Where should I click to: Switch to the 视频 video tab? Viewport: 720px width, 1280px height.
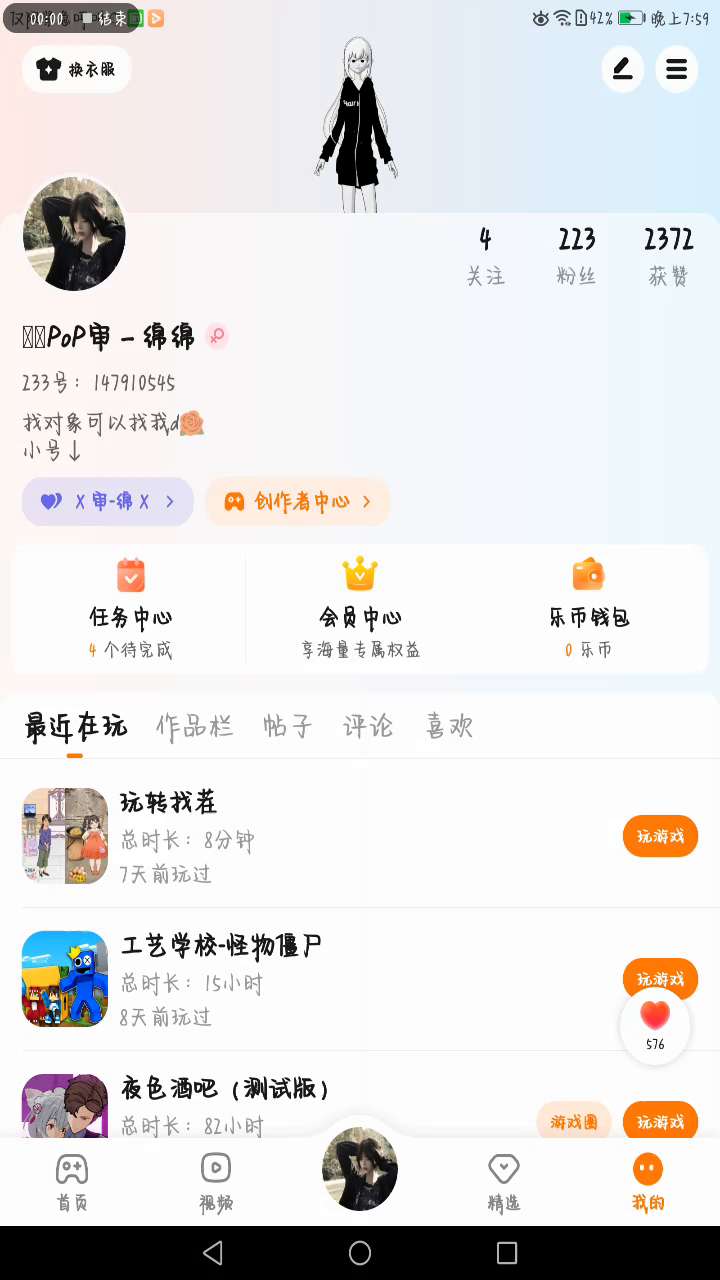tap(216, 1182)
